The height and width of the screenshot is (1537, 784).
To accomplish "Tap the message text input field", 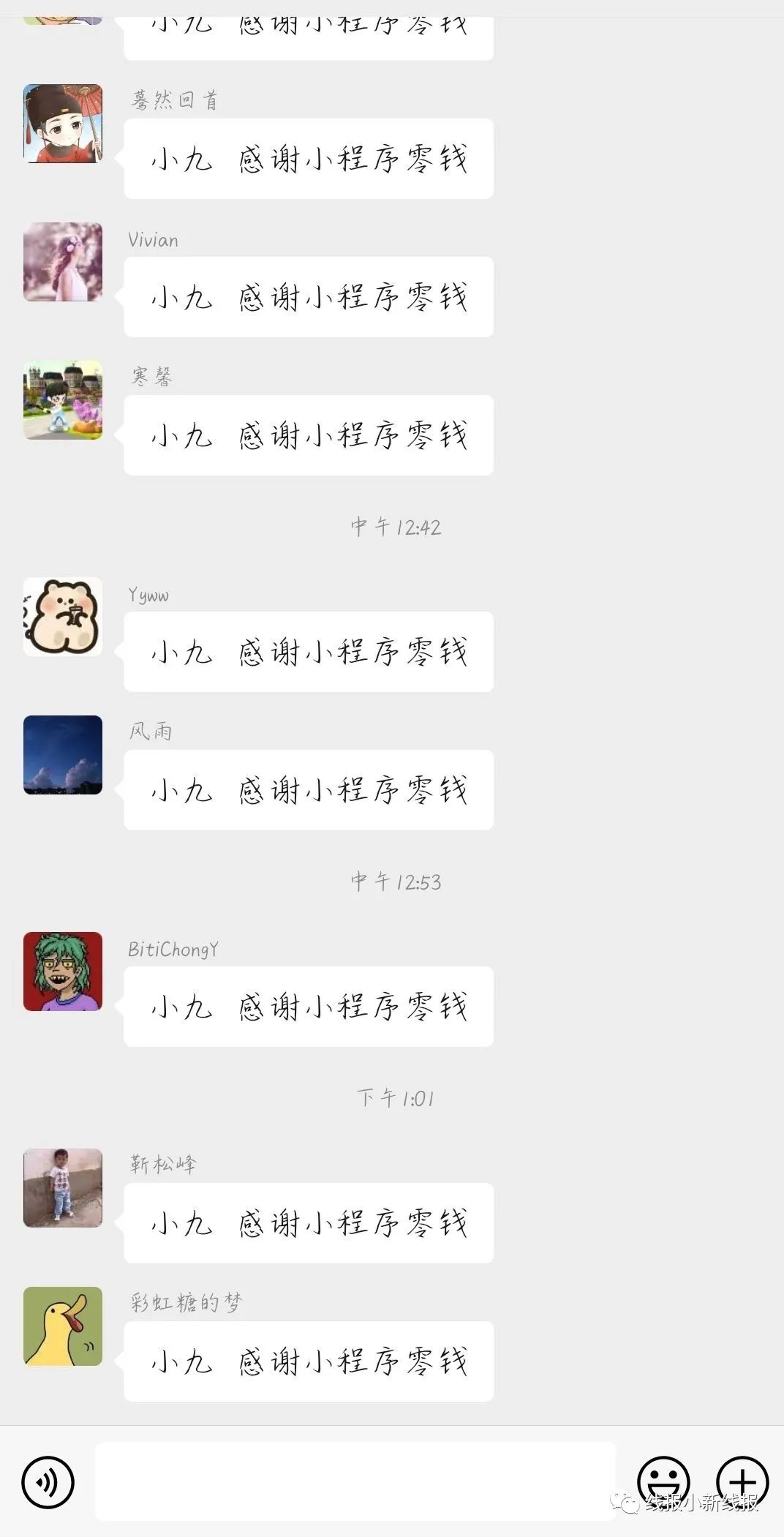I will 355,1481.
